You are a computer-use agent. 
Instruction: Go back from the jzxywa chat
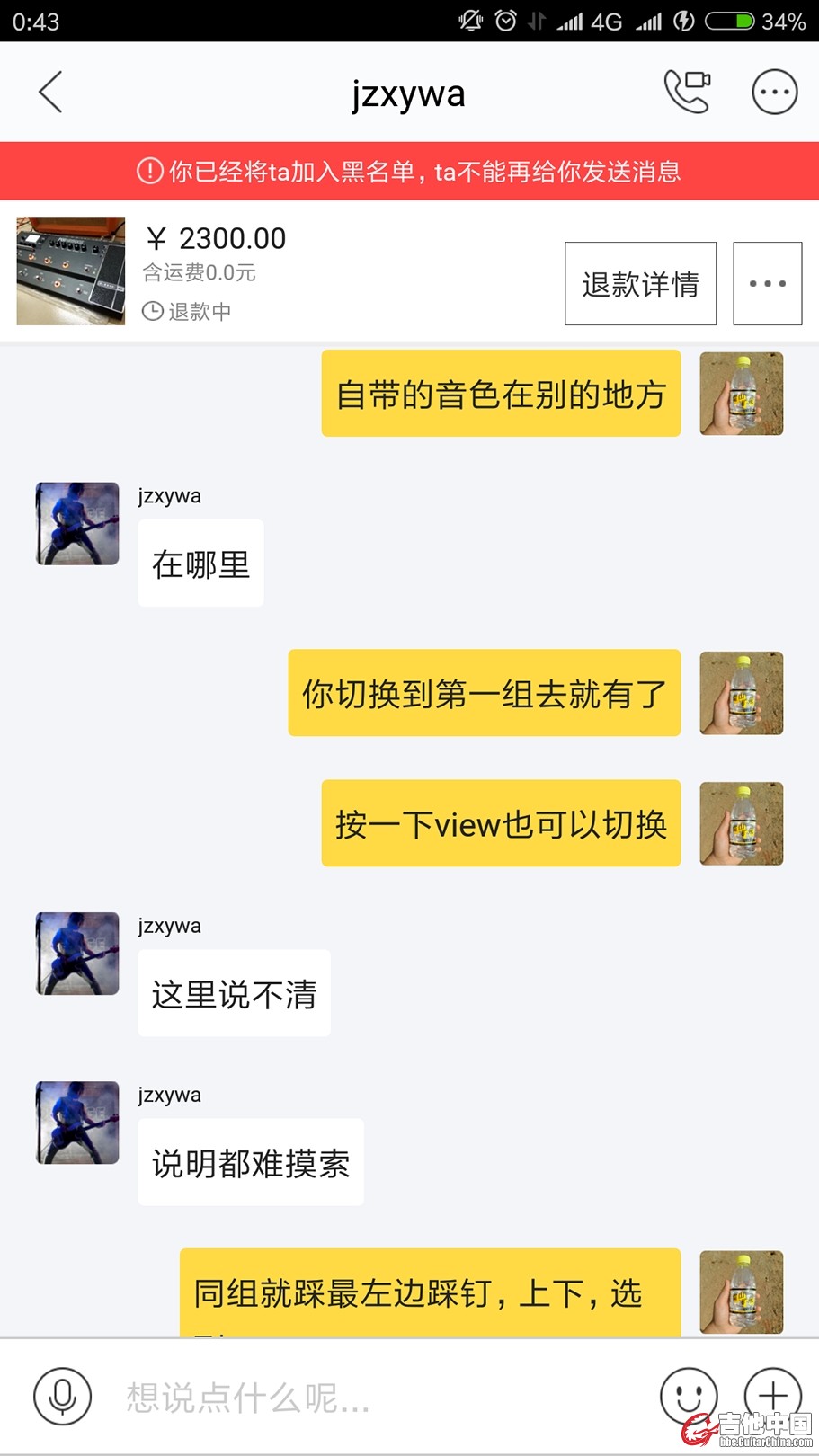51,93
